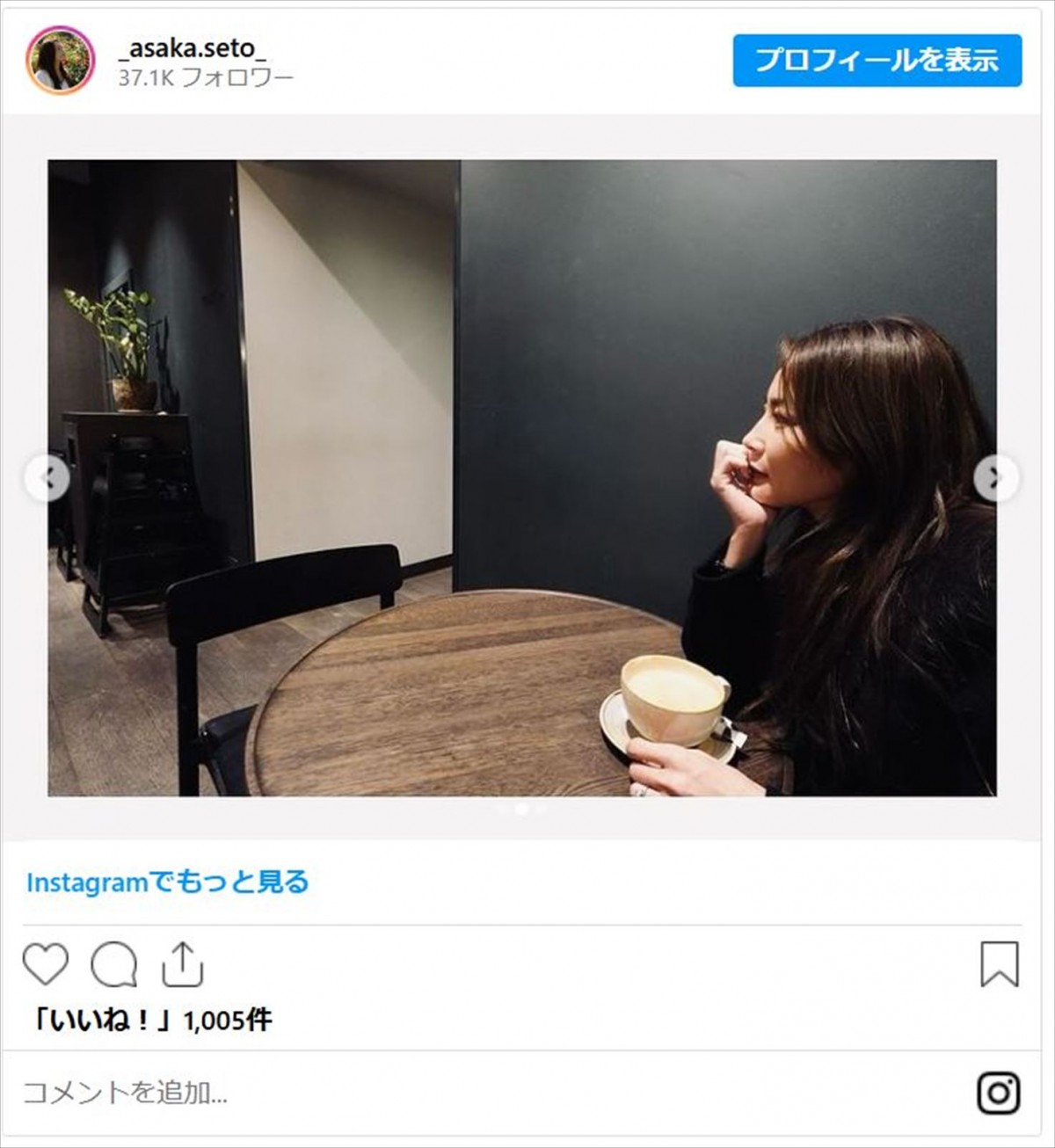Open the _asaka.seto_ profile avatar
This screenshot has height=1148, width=1055.
coord(60,60)
